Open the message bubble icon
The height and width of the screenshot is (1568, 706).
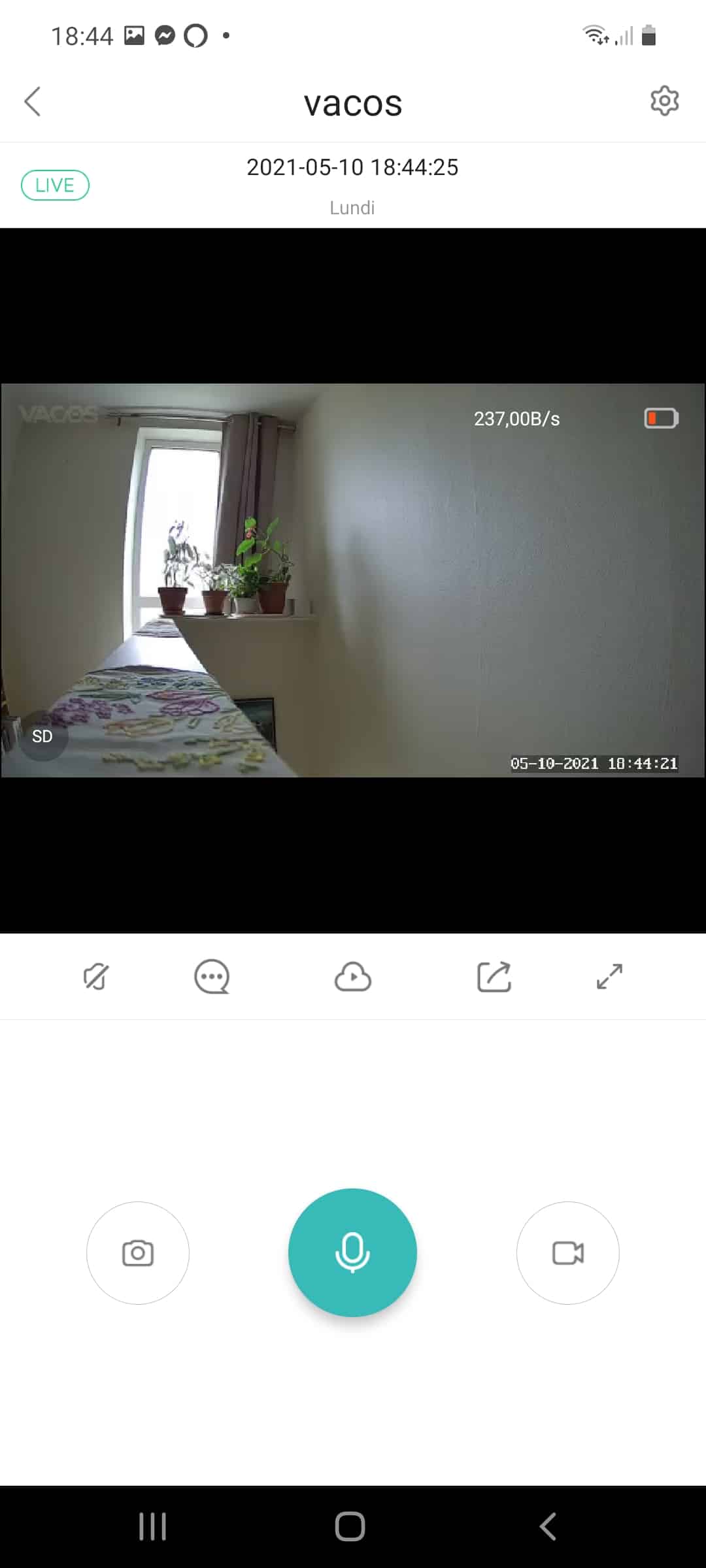(x=212, y=977)
